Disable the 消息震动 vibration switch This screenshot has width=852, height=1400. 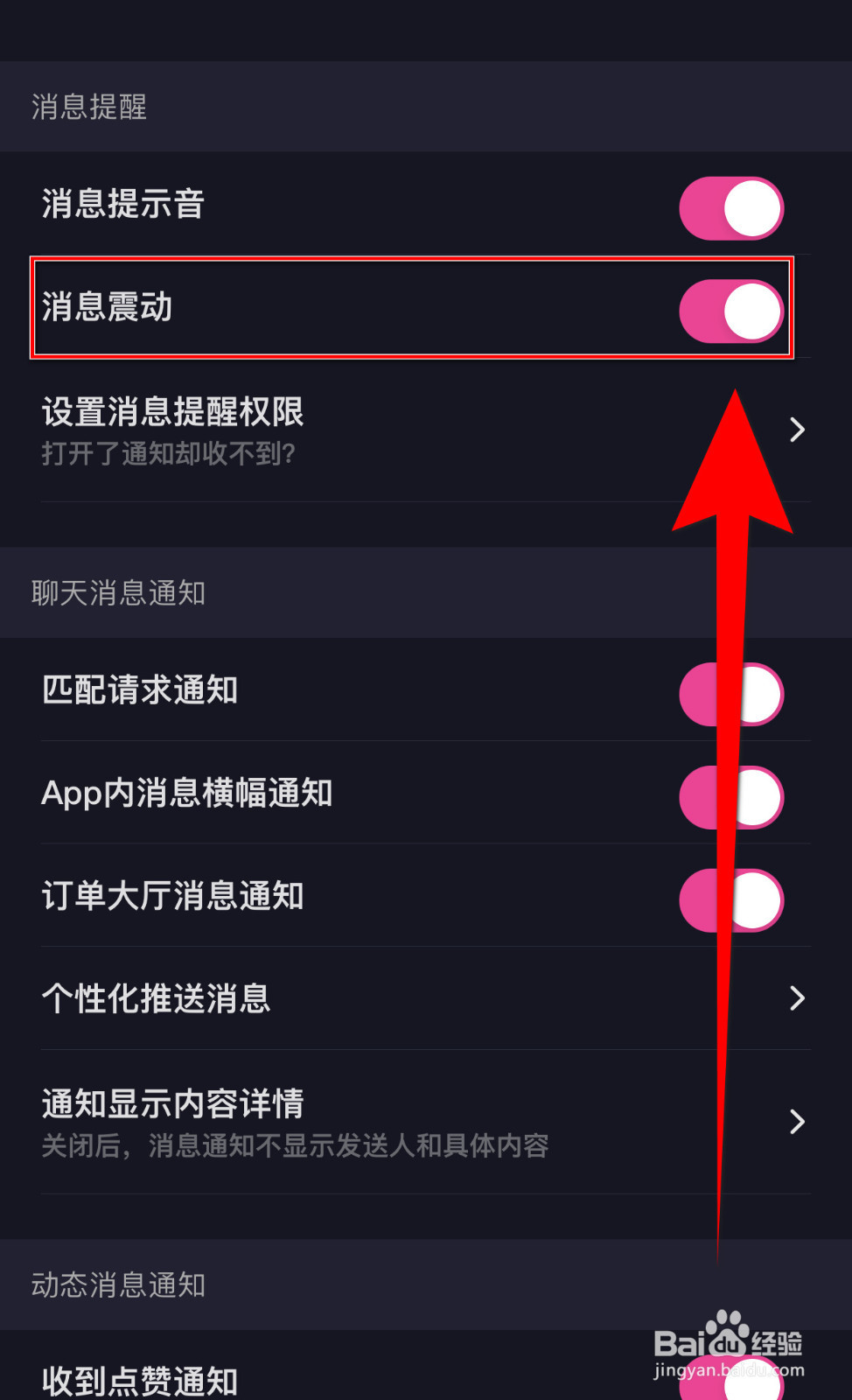[x=731, y=310]
